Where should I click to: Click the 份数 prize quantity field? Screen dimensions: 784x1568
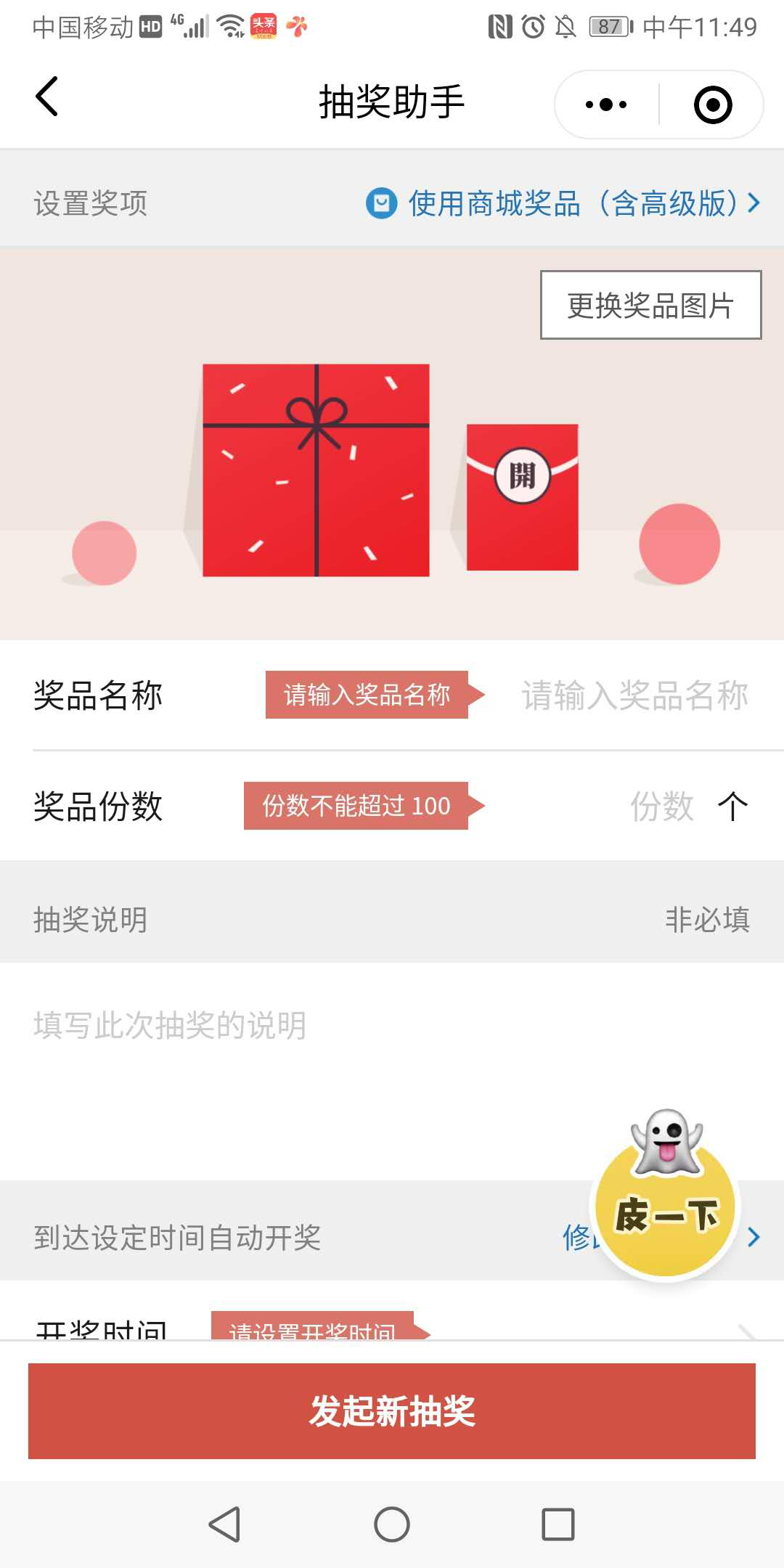tap(661, 806)
